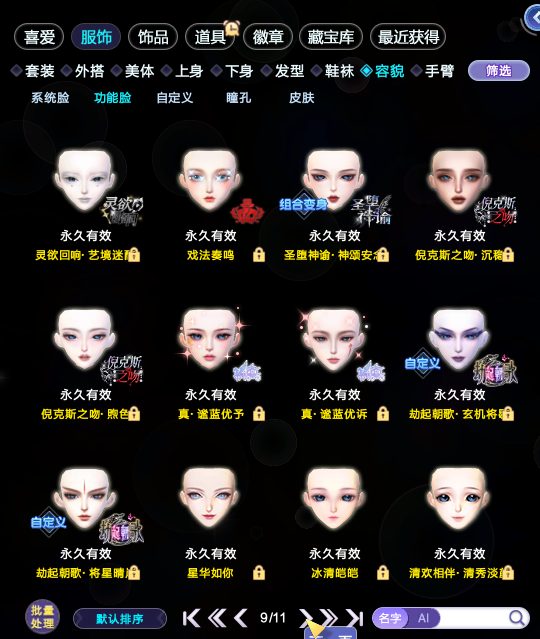The image size is (540, 639).
Task: Open the 皮肤 sub-tab
Action: point(302,98)
